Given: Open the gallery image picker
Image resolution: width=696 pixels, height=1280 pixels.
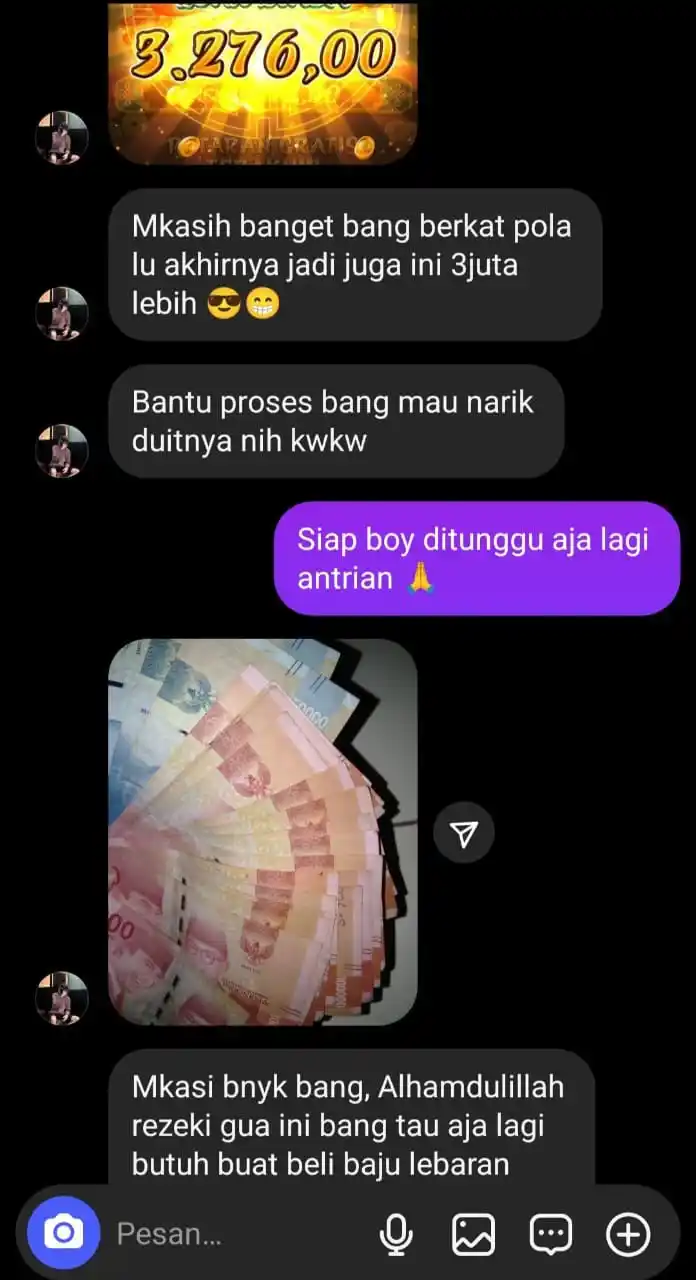Looking at the screenshot, I should tap(473, 1235).
